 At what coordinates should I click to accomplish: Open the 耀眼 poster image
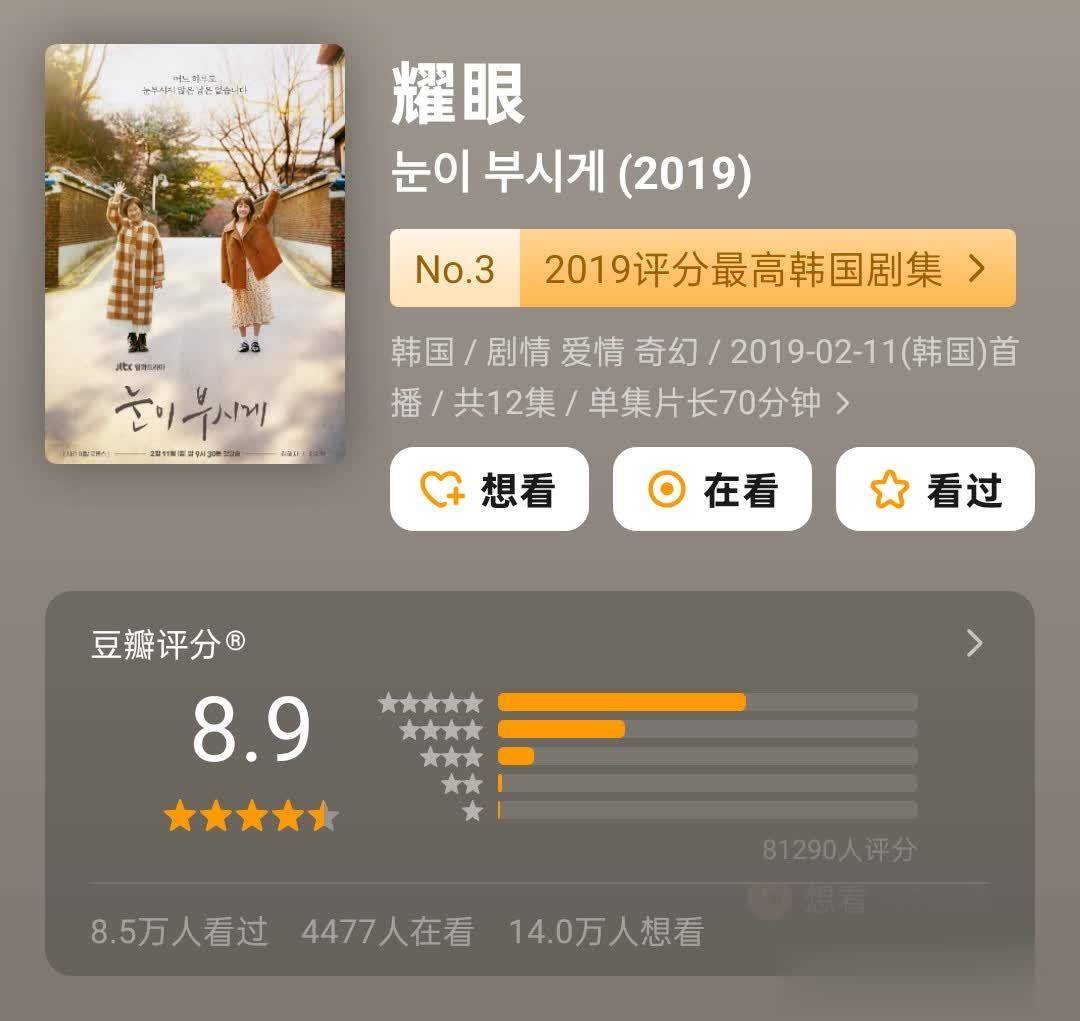(195, 254)
